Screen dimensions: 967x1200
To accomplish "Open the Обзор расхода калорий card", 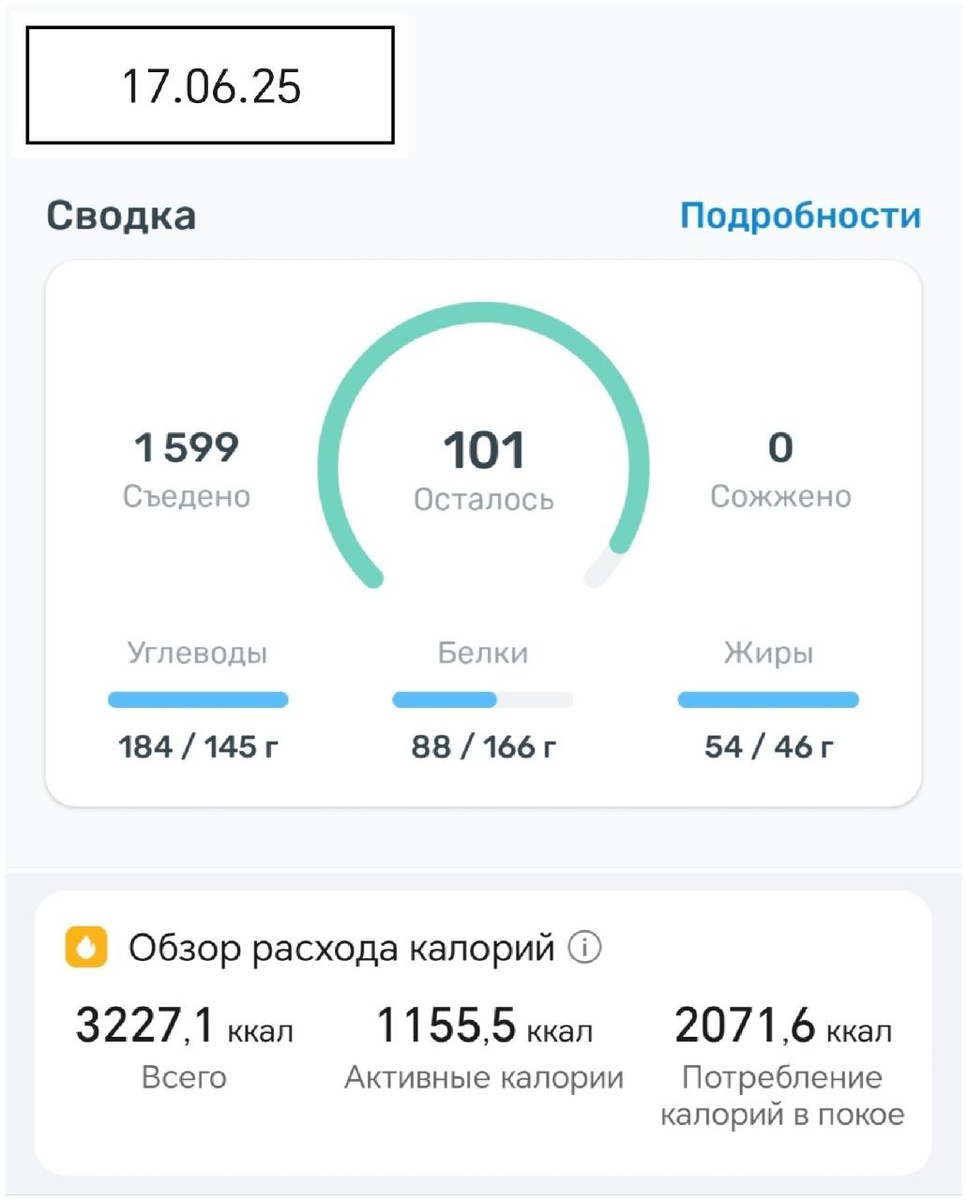I will (x=483, y=1032).
